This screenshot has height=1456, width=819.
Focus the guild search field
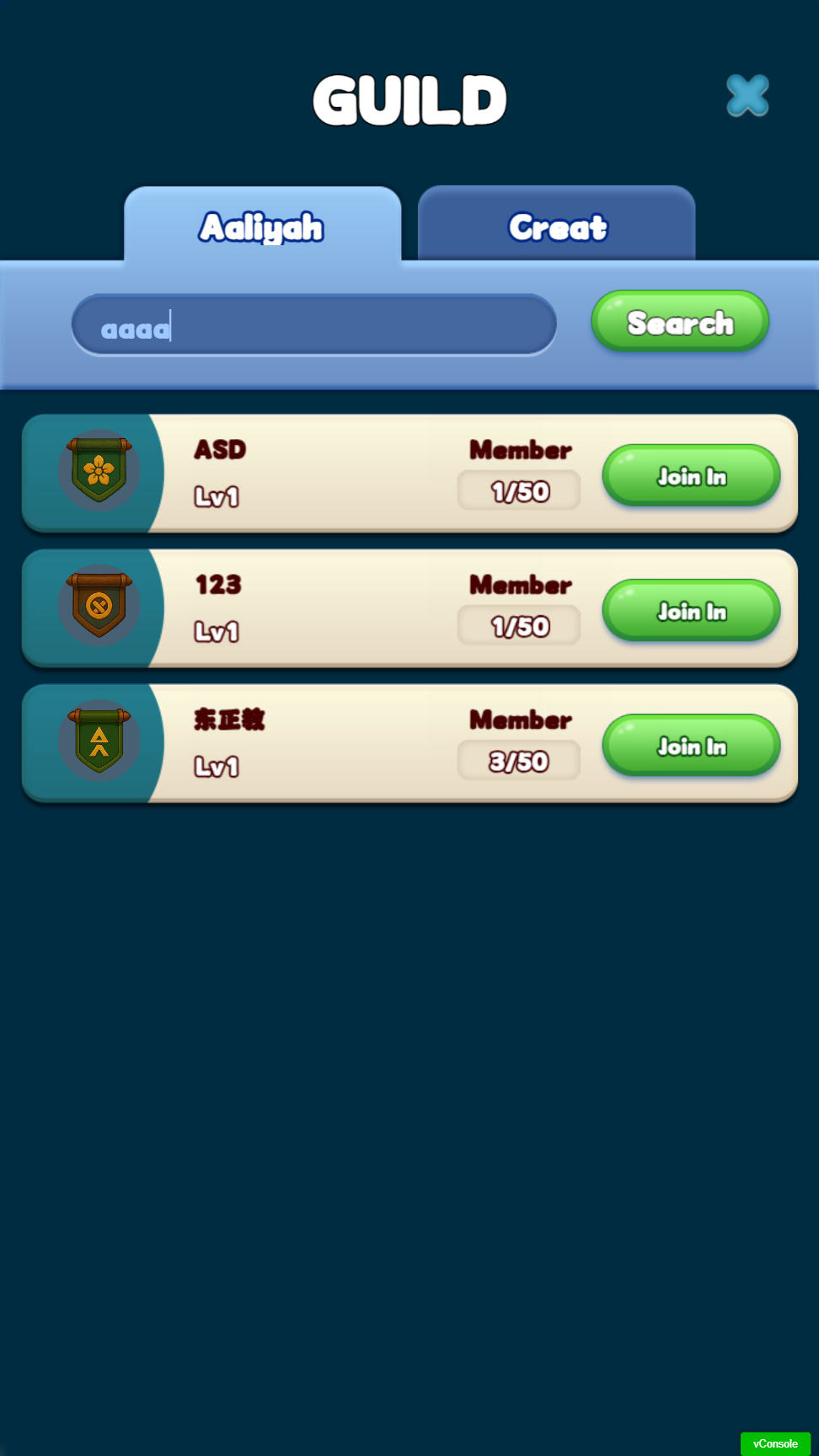[x=313, y=325]
